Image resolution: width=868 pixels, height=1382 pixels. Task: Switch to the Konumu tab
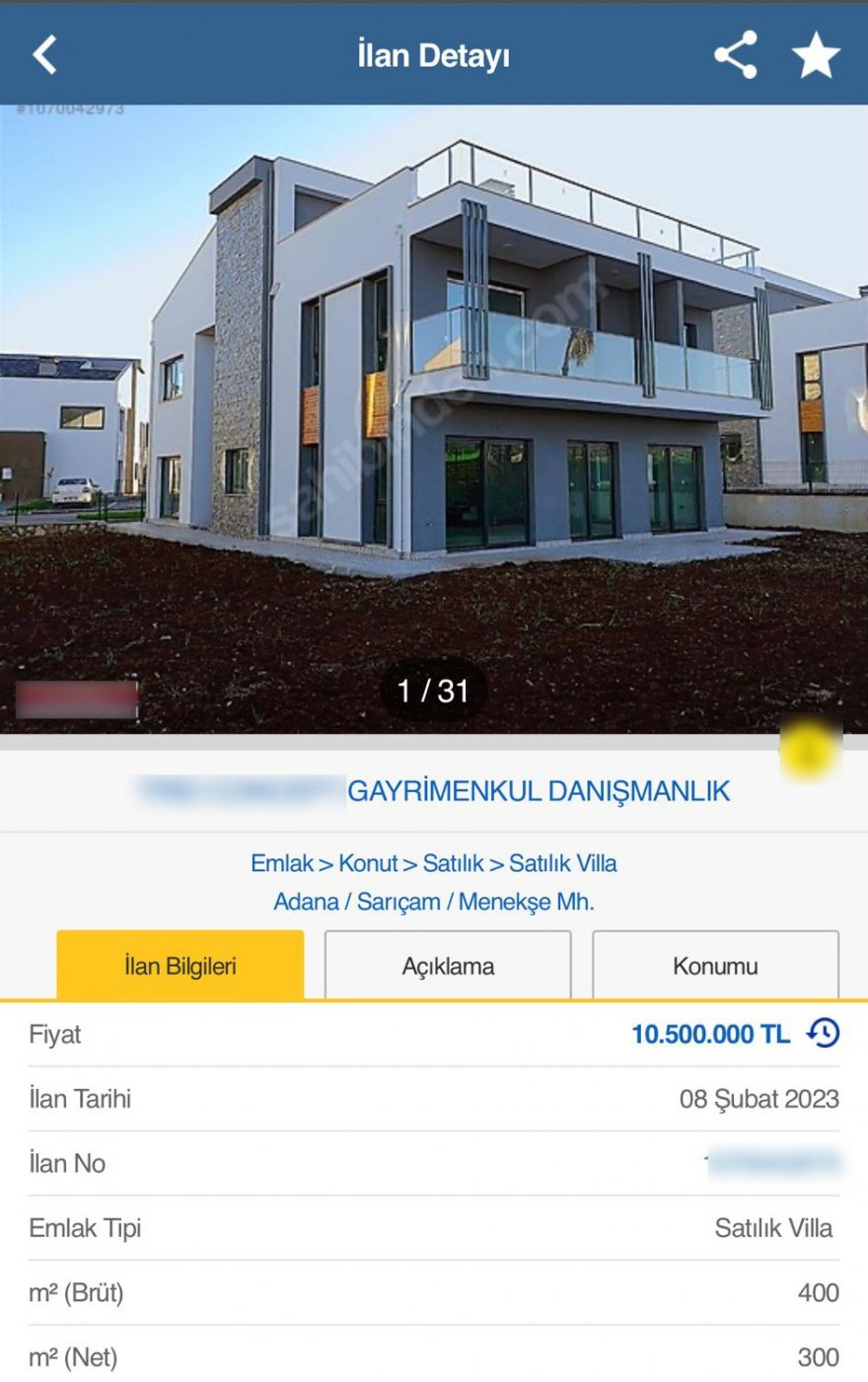point(715,966)
